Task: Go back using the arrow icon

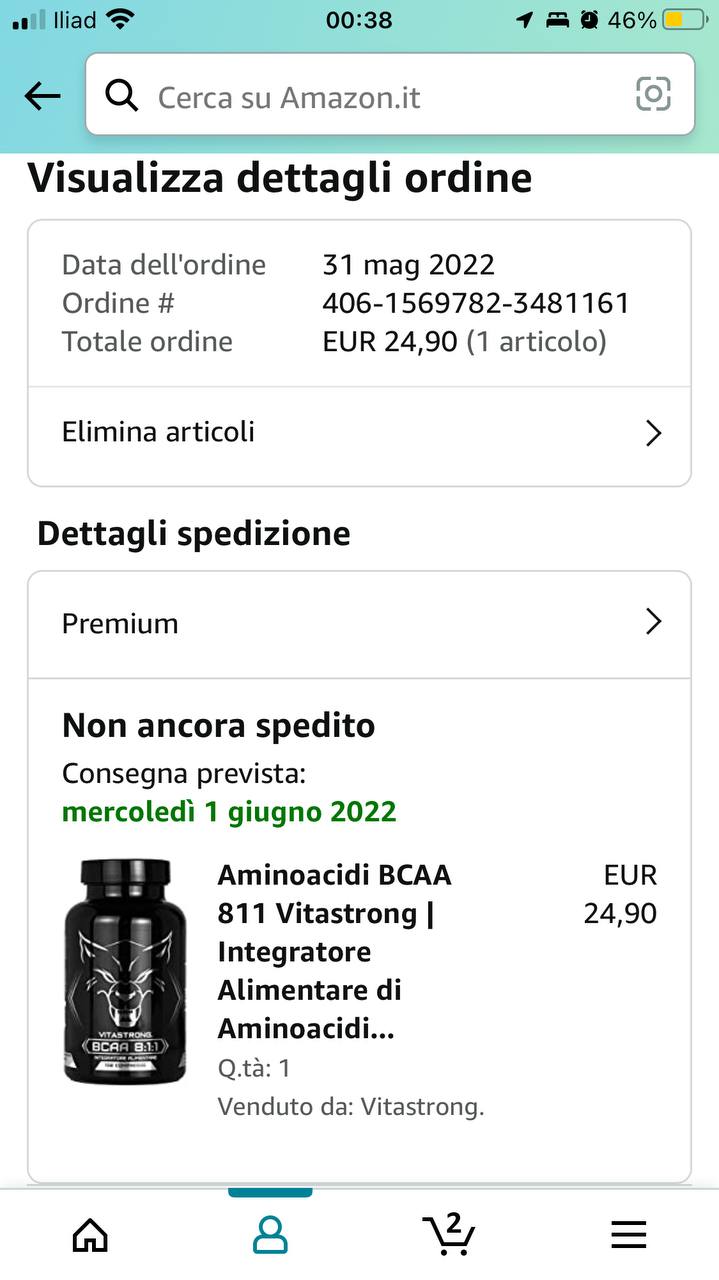Action: pos(42,96)
